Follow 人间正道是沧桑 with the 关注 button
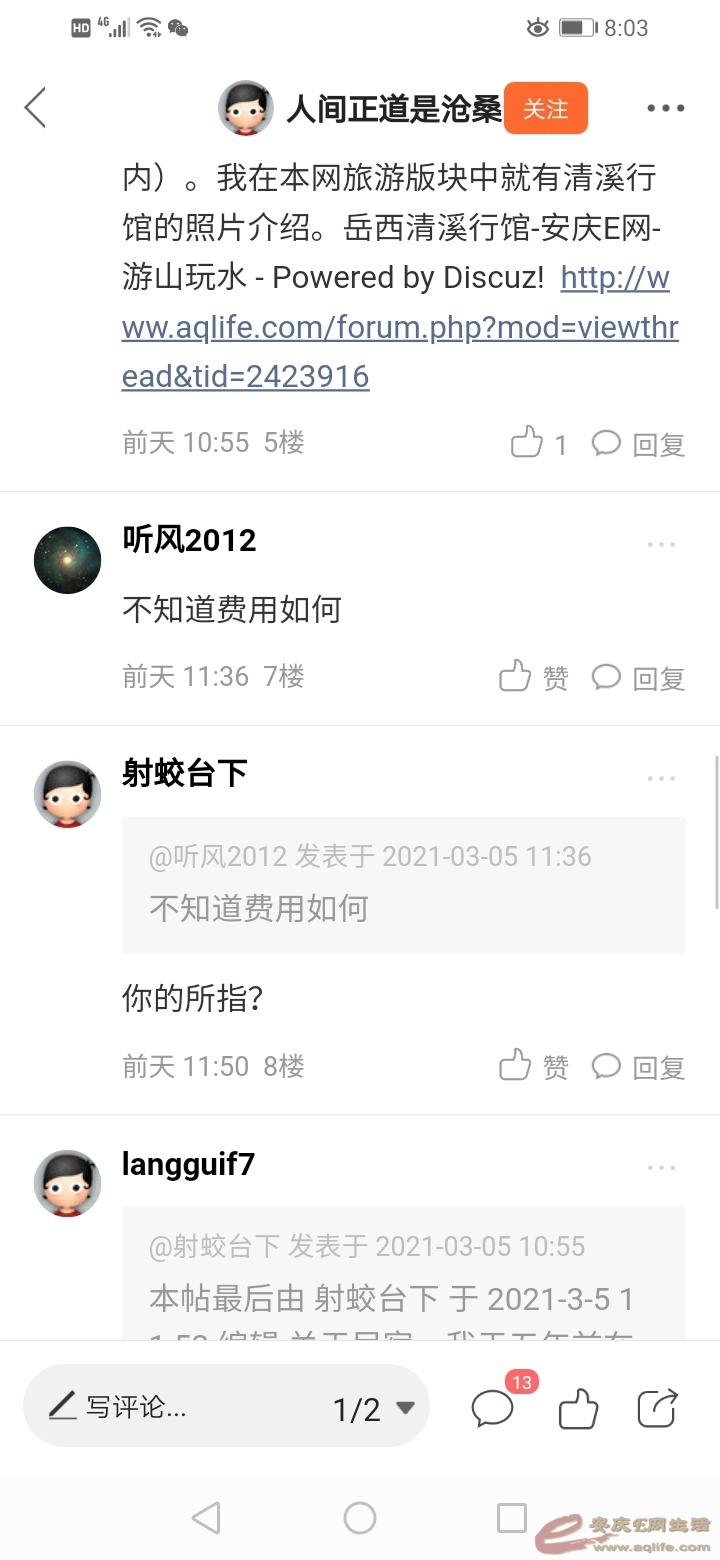The image size is (720, 1560). coord(545,109)
